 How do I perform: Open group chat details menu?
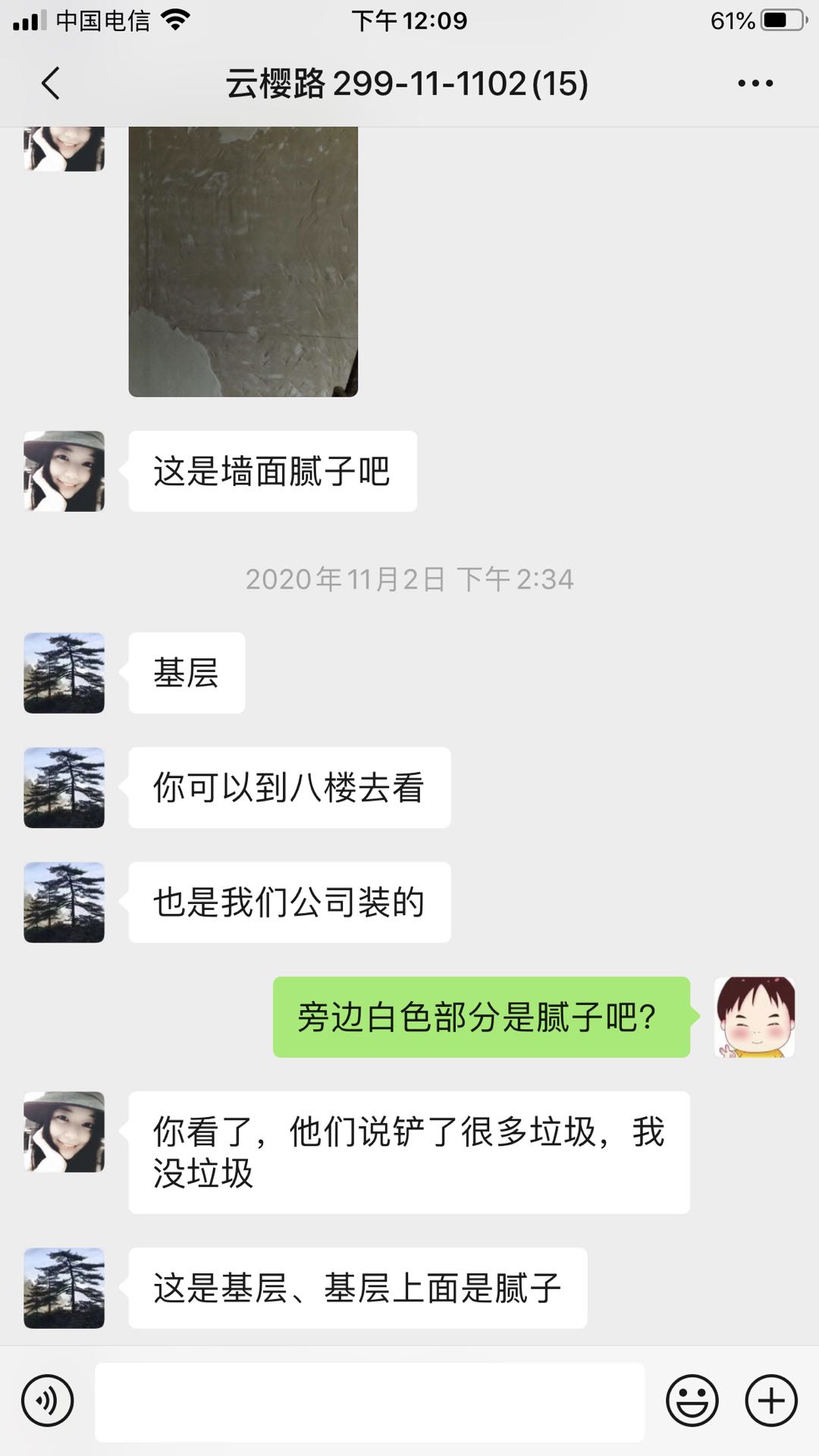[x=755, y=83]
